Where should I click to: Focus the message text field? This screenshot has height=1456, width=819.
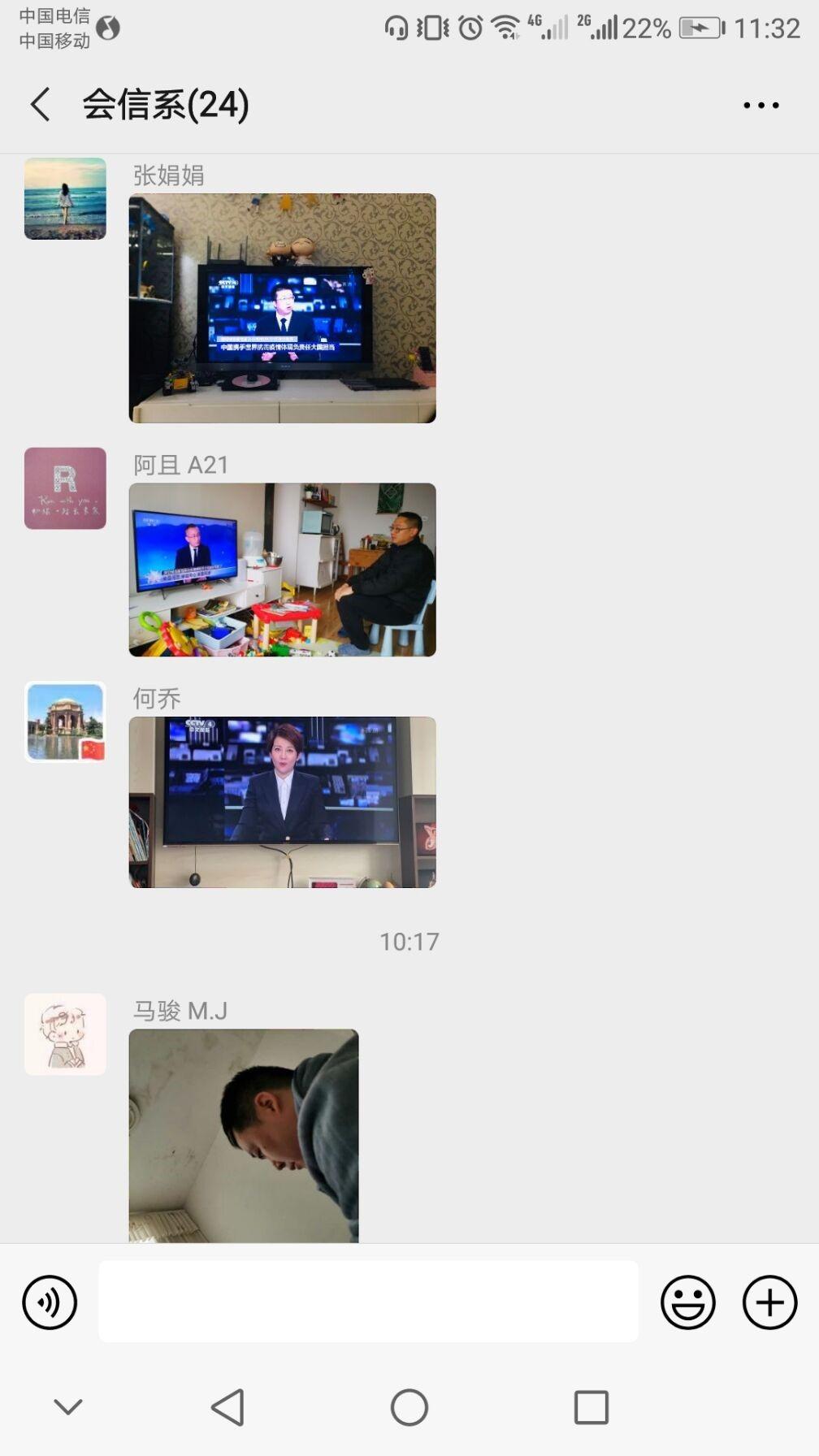(368, 1302)
